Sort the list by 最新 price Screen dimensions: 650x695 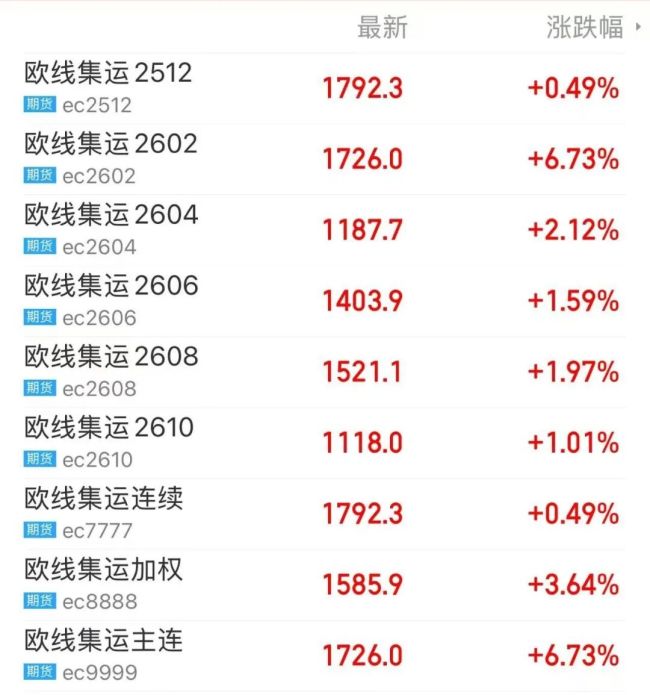pos(382,28)
